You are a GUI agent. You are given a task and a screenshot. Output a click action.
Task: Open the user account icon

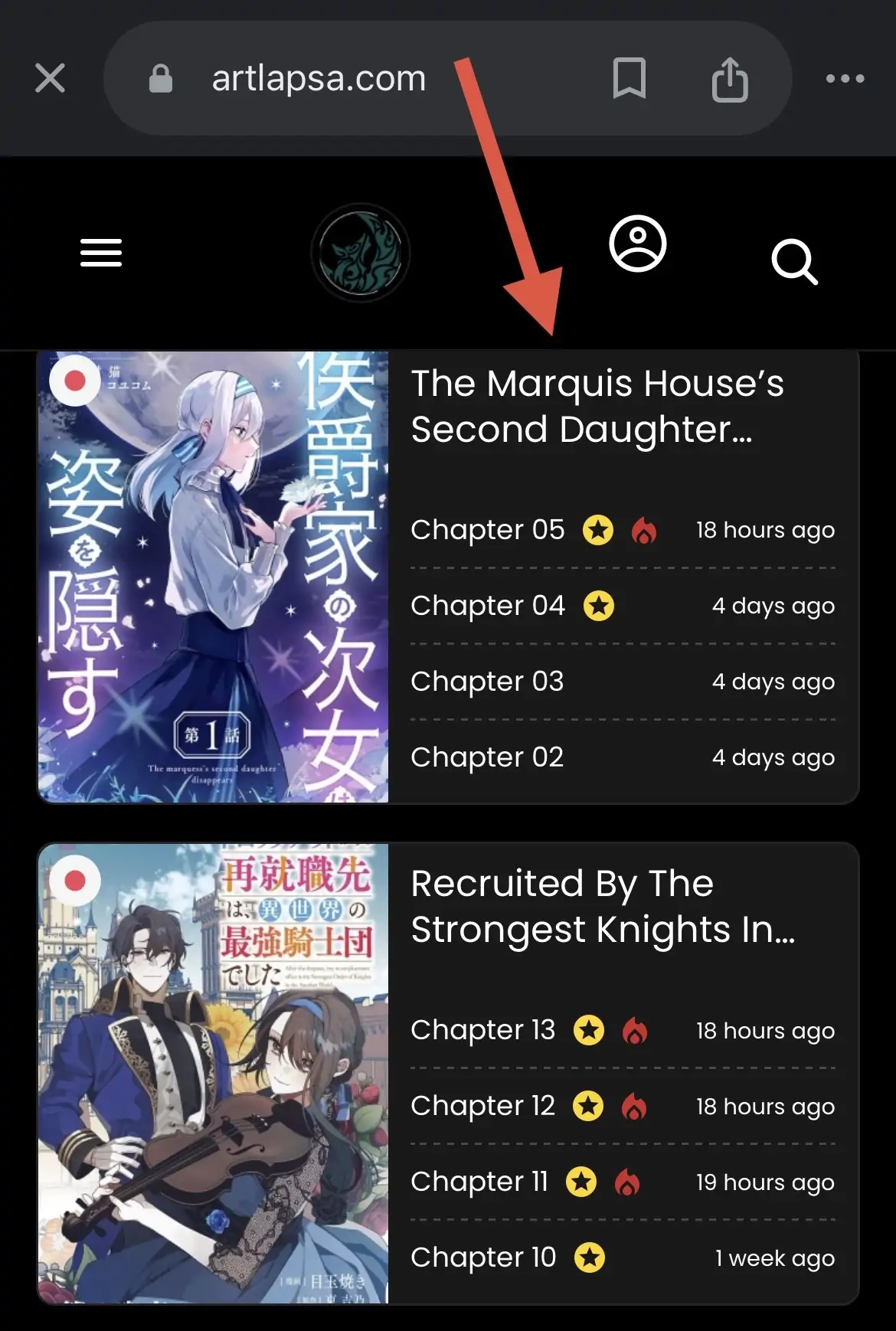point(637,244)
